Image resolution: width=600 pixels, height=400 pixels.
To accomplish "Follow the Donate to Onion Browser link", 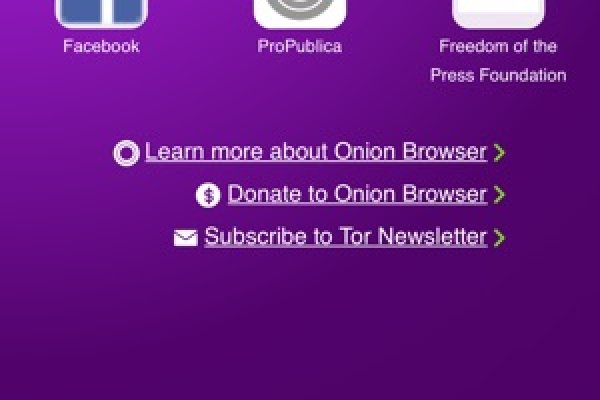I will click(x=356, y=195).
